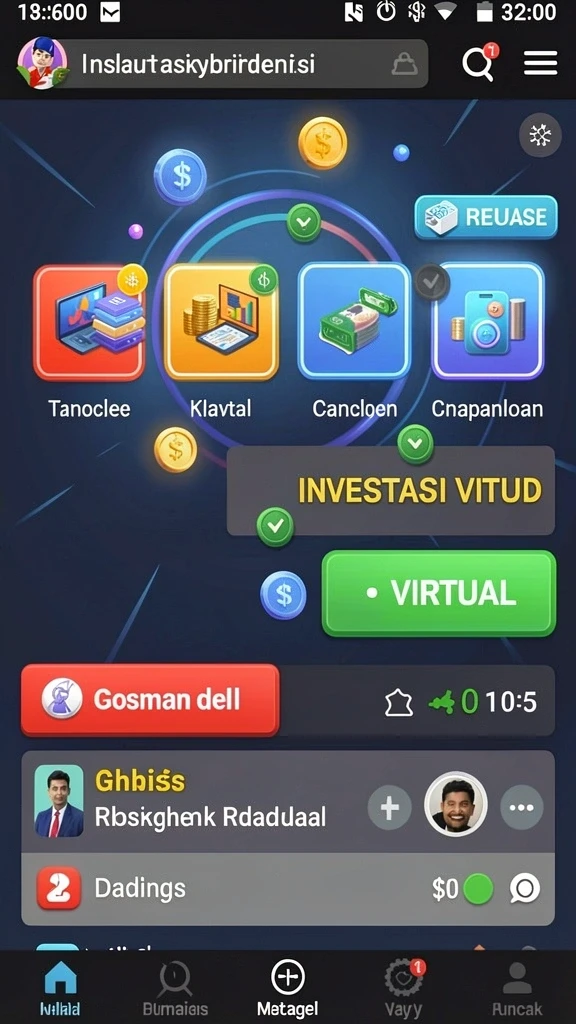The height and width of the screenshot is (1024, 576).
Task: Open the three-dots menu on Ghbiss card
Action: click(522, 808)
